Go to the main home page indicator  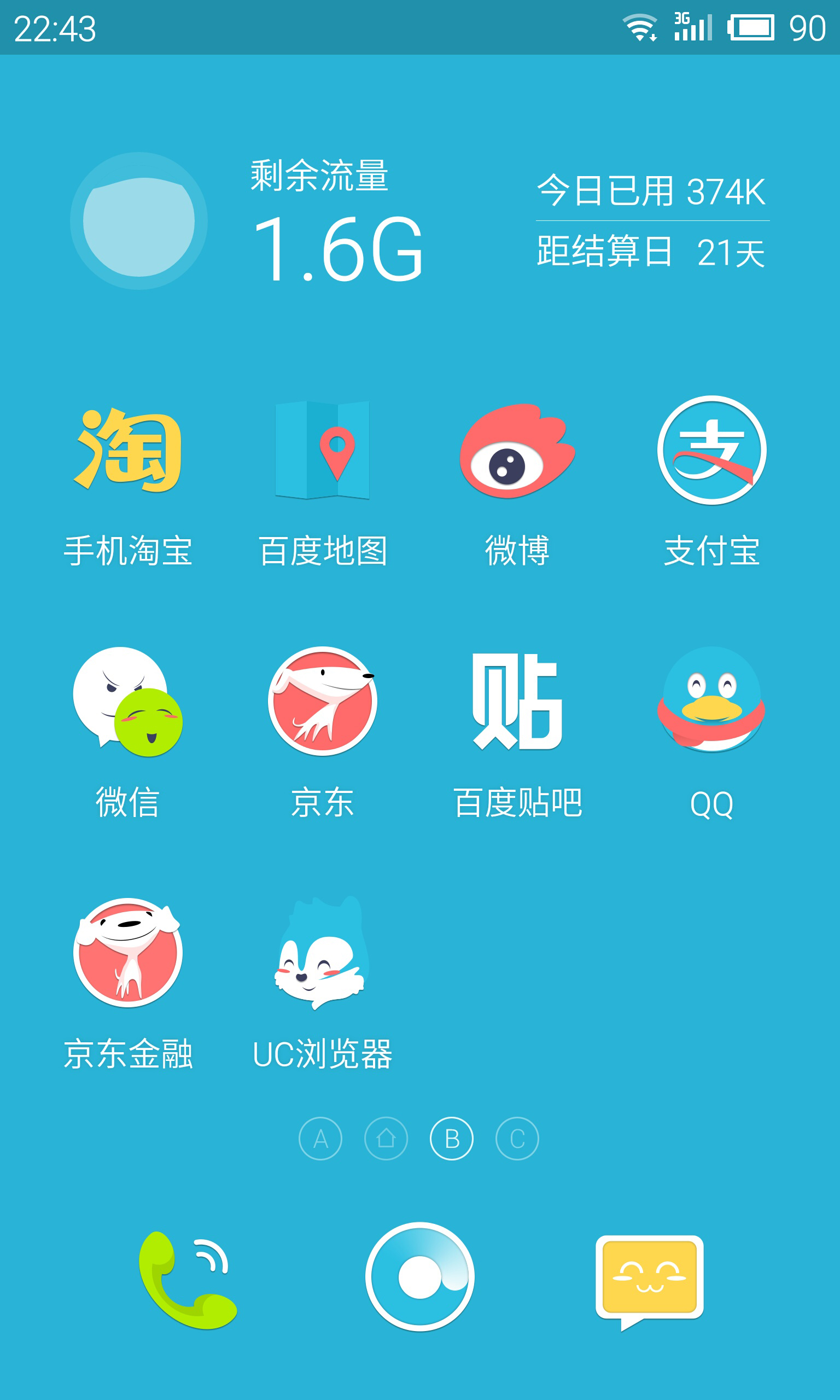tap(386, 1139)
